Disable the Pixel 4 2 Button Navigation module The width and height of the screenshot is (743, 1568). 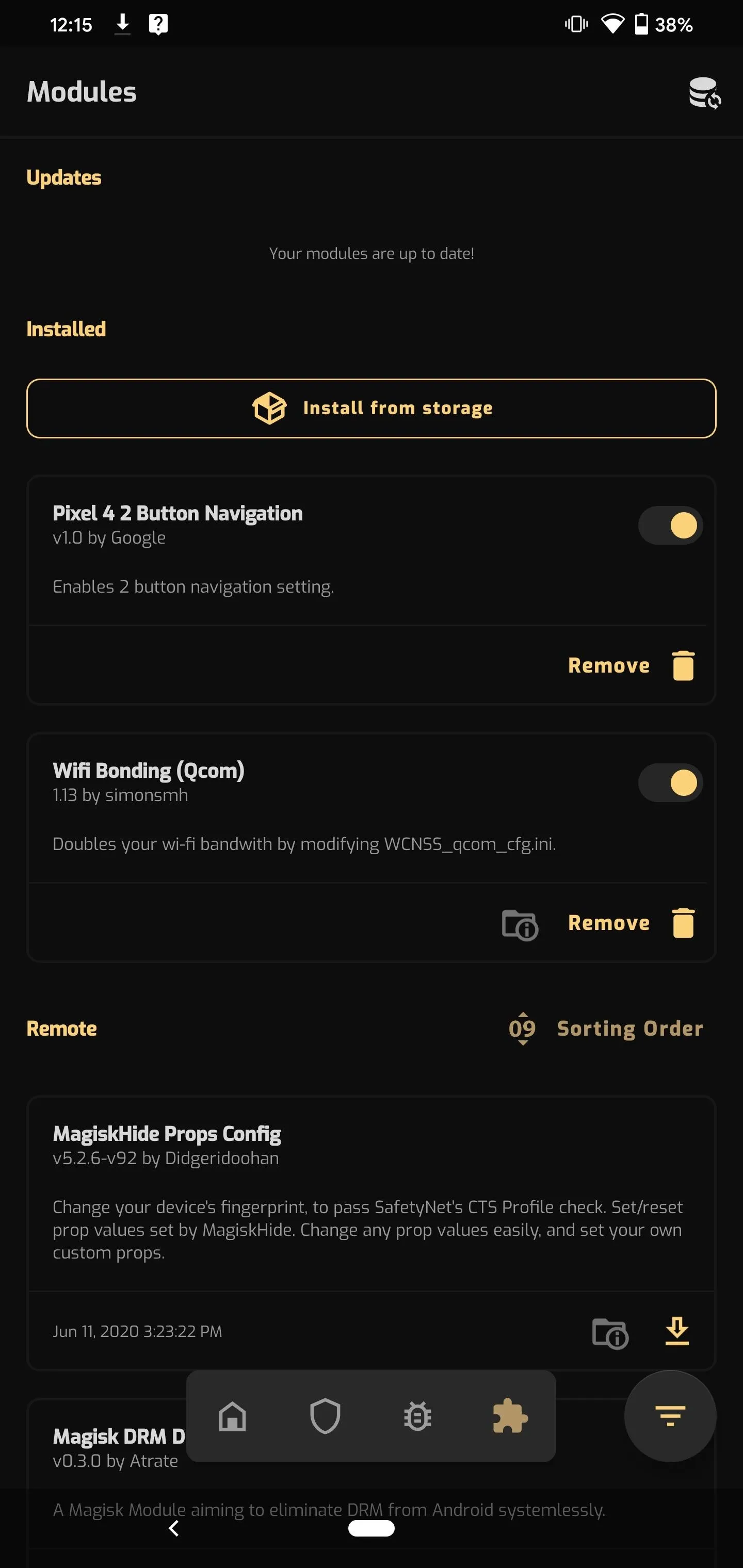pyautogui.click(x=671, y=525)
